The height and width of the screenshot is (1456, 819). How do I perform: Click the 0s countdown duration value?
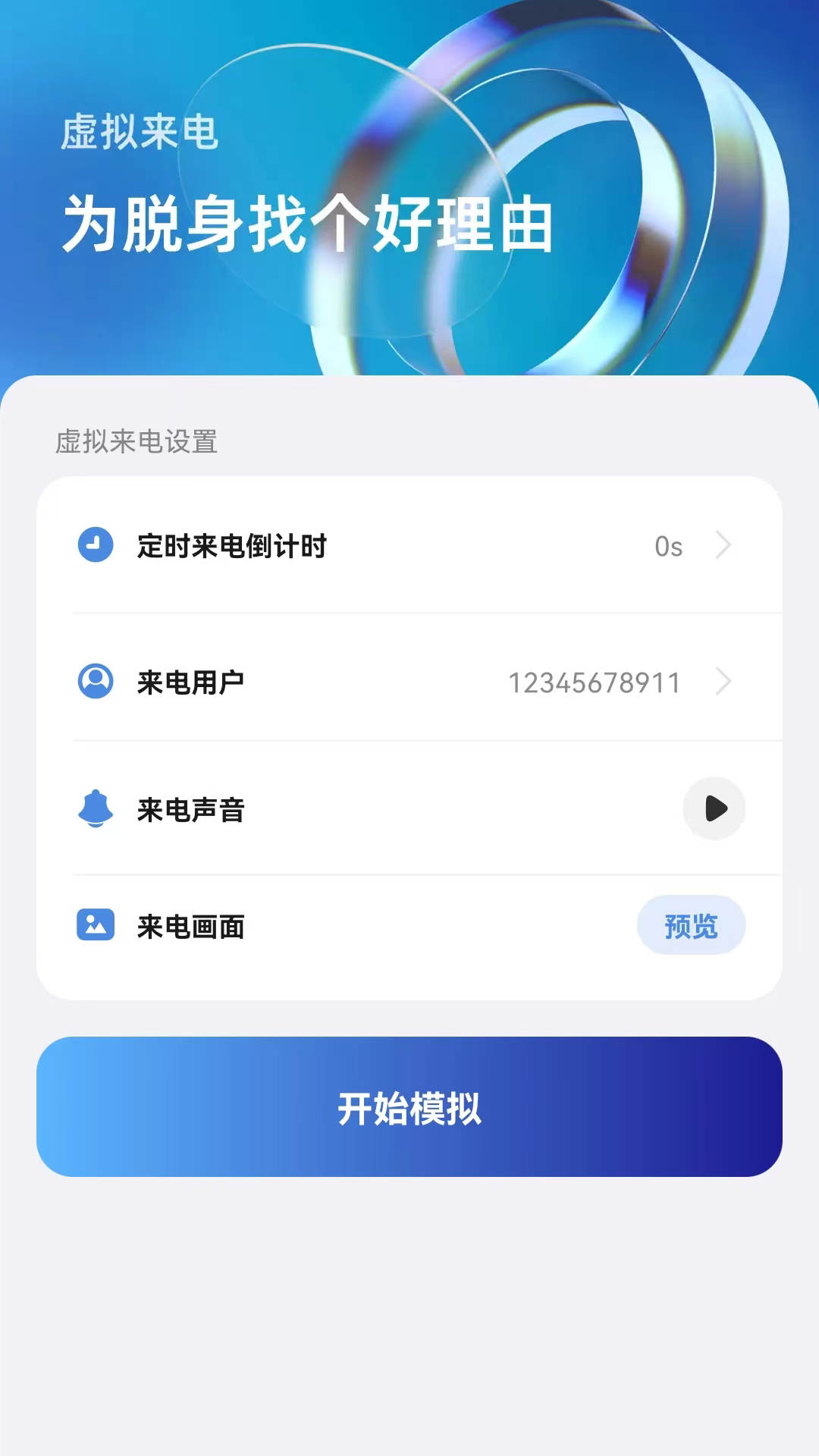(668, 545)
